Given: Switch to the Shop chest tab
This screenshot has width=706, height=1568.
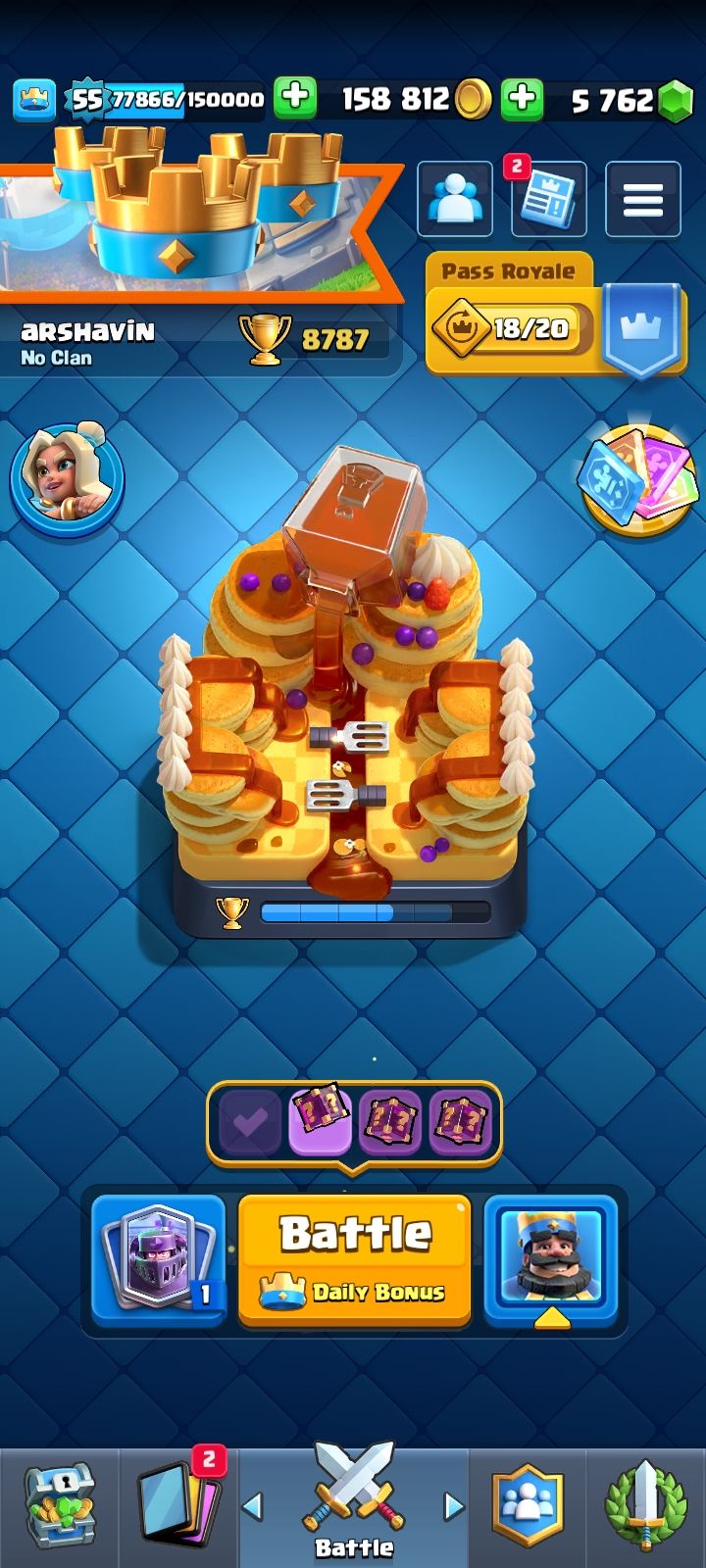Looking at the screenshot, I should click(x=59, y=1507).
